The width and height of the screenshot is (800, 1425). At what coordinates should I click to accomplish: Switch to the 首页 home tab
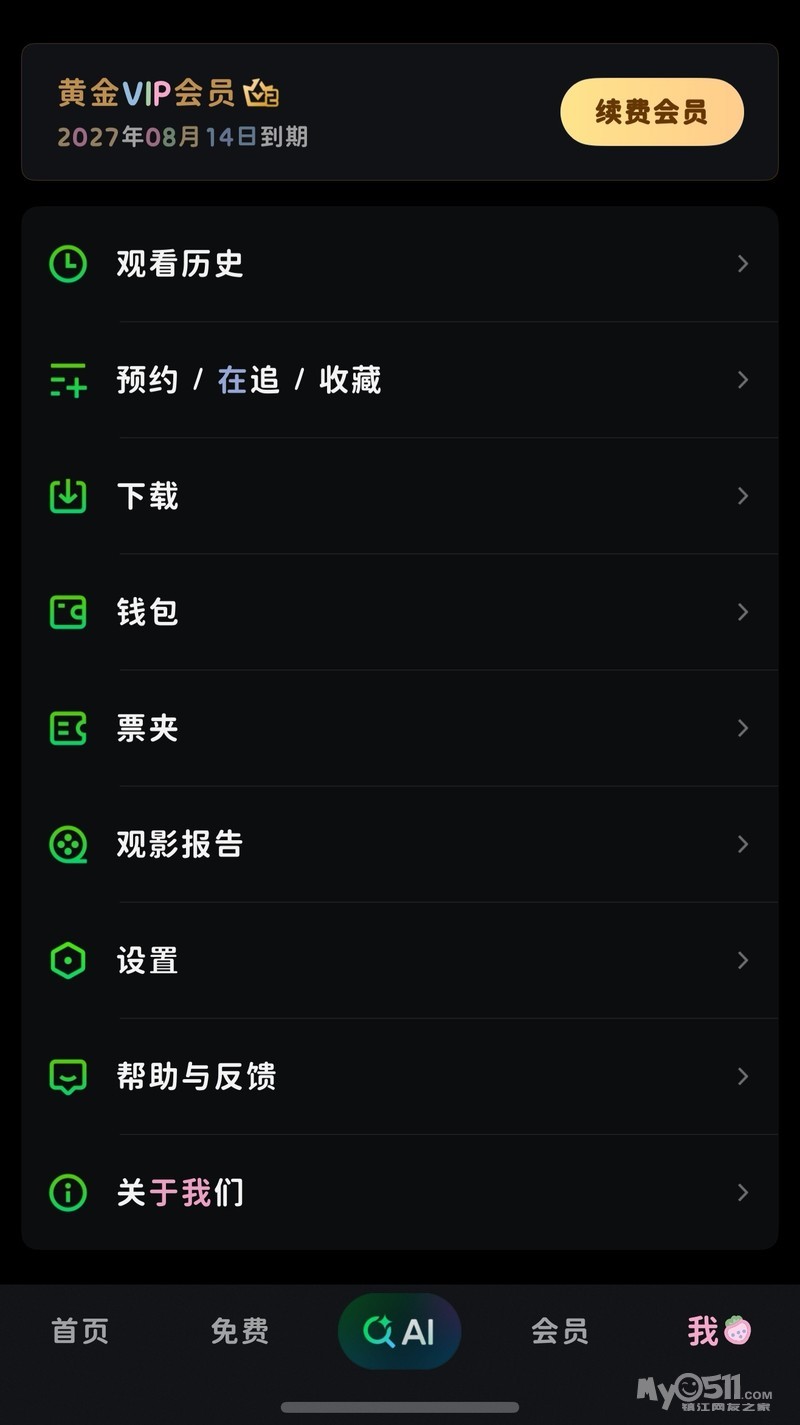(80, 1331)
